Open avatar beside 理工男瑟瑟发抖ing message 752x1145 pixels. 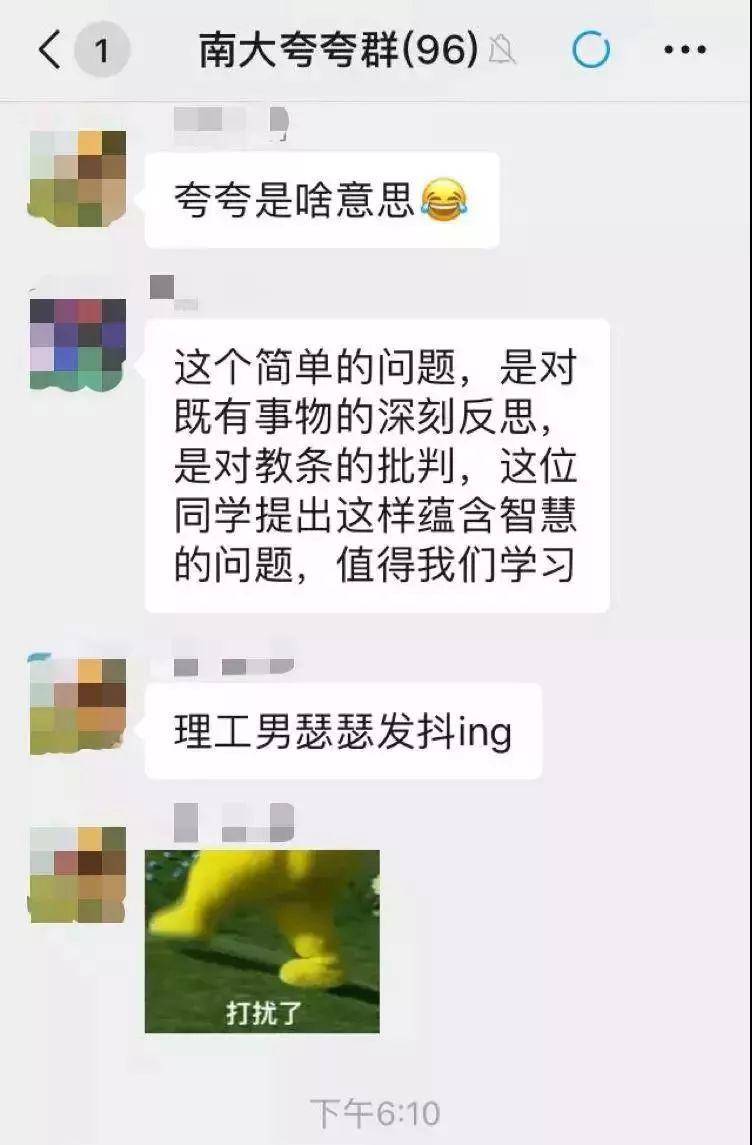point(78,706)
